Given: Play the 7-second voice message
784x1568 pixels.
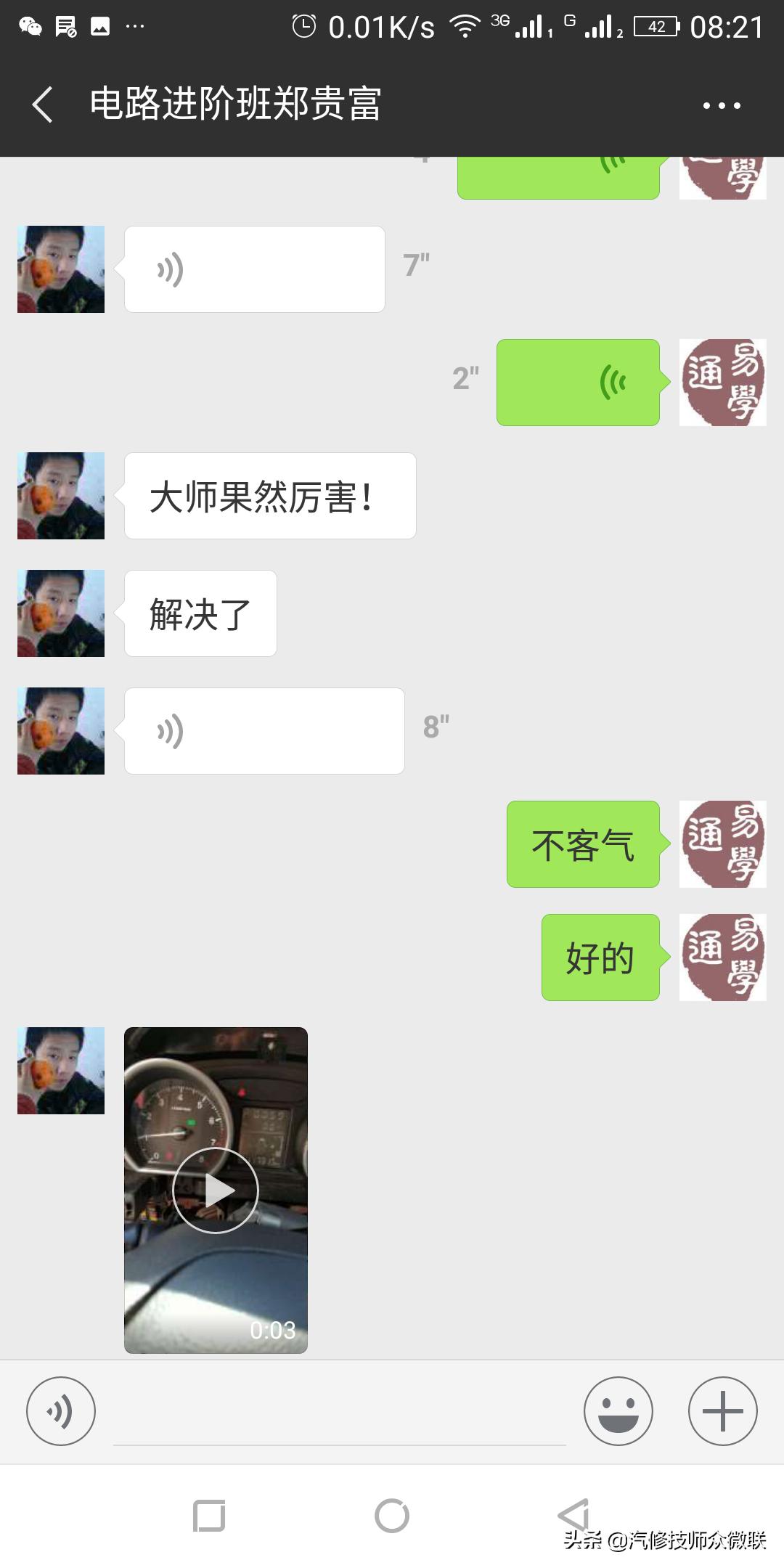Looking at the screenshot, I should click(254, 269).
